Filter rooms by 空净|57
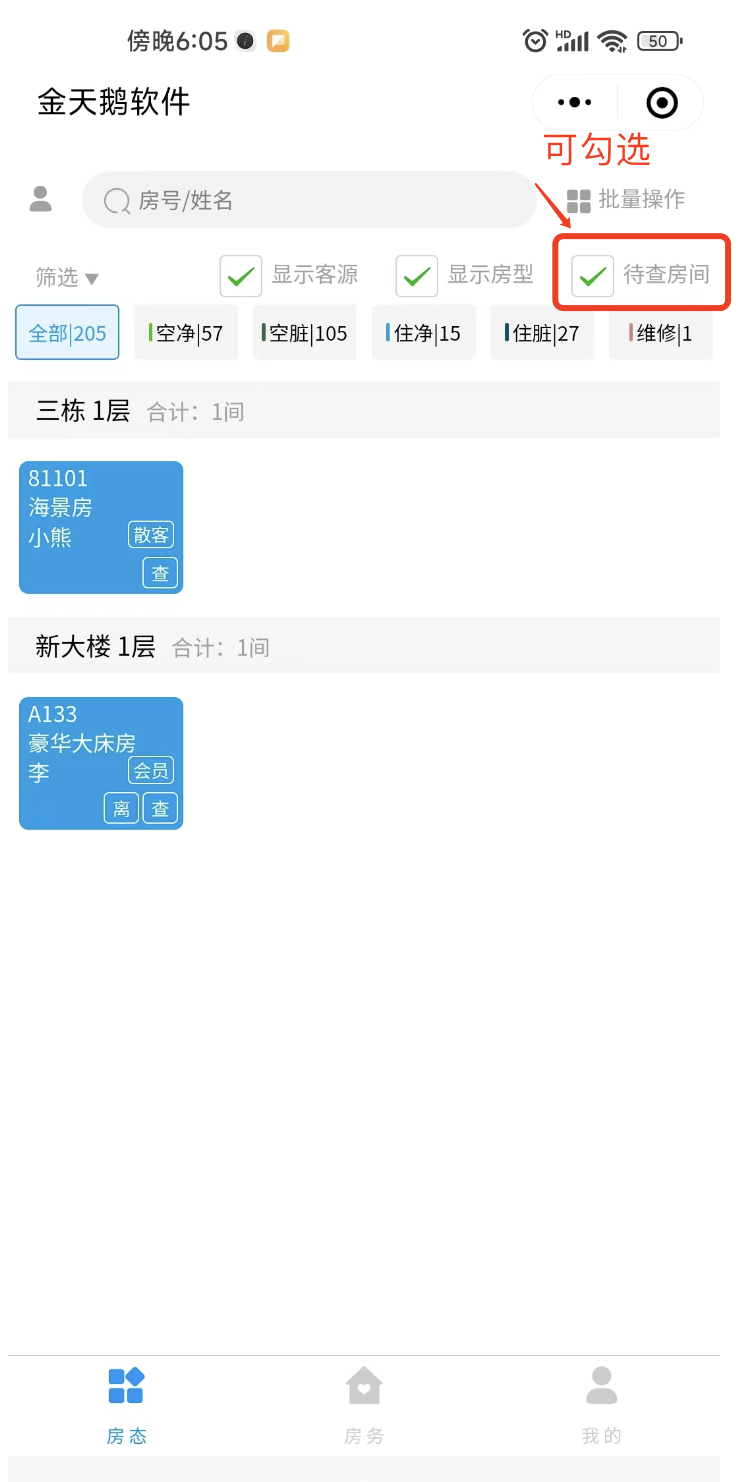Screen dimensions: 752x1482 click(x=186, y=333)
